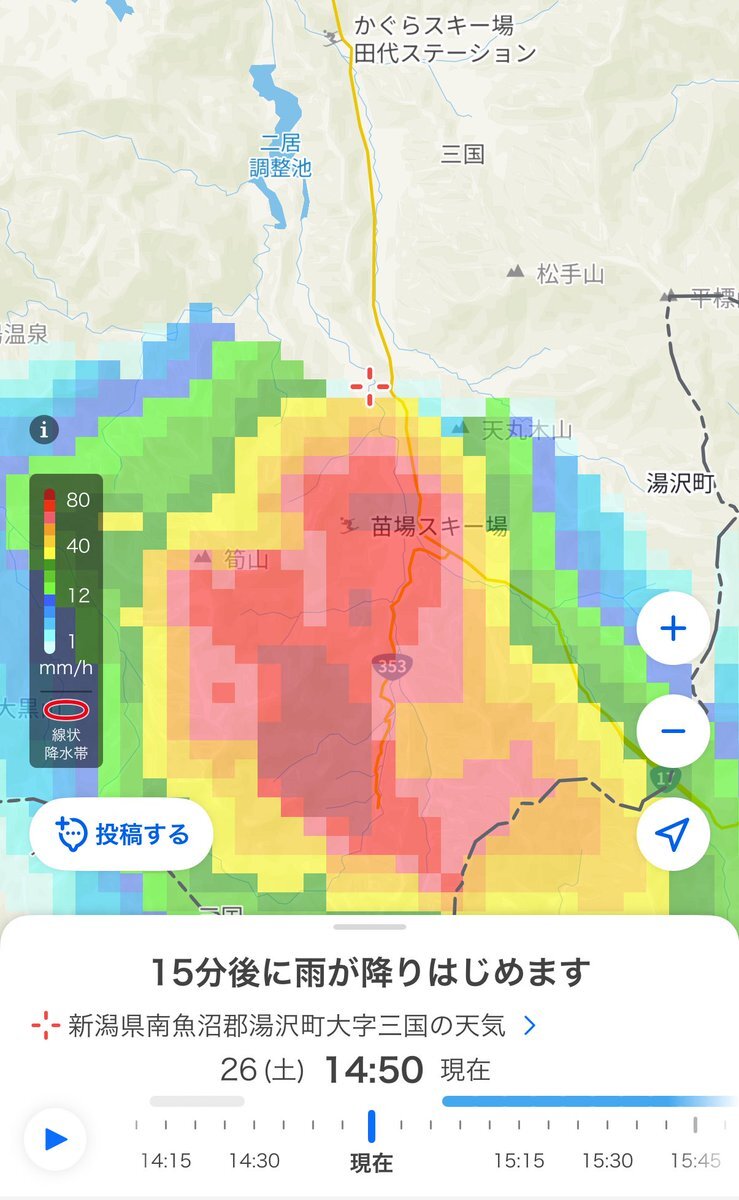Tap the bottom sheet drag handle
This screenshot has width=739, height=1200.
(x=369, y=927)
